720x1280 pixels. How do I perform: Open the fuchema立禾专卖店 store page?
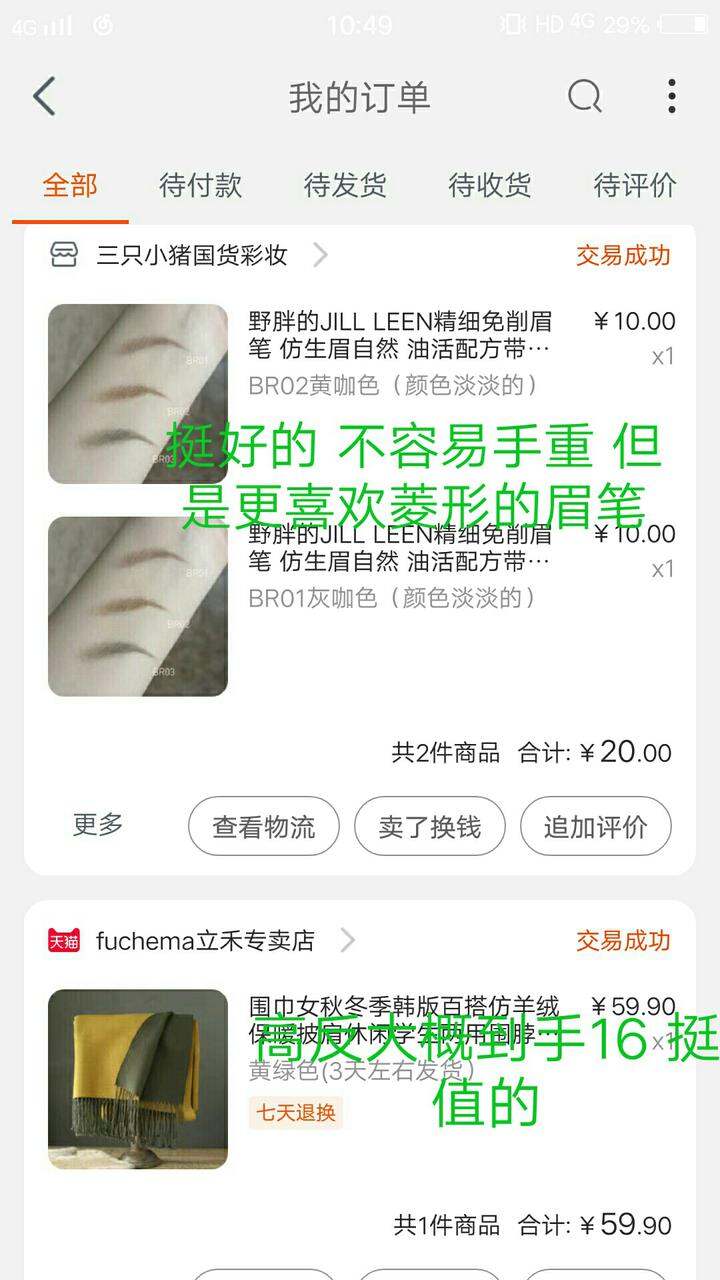point(201,940)
